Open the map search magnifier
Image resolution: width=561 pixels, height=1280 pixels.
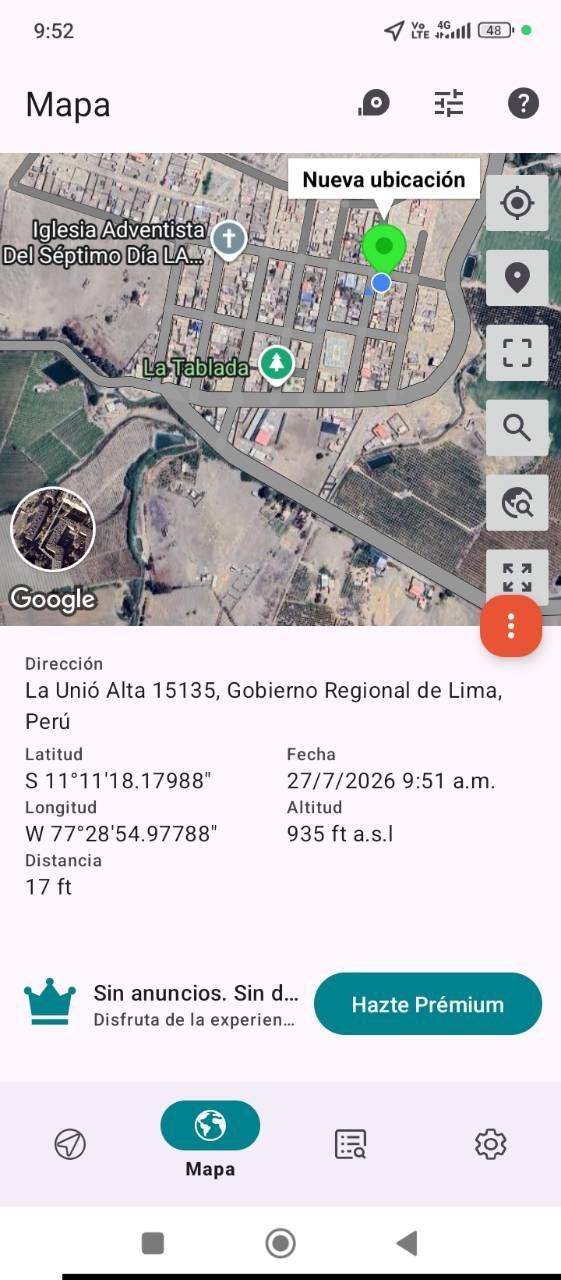coord(517,428)
